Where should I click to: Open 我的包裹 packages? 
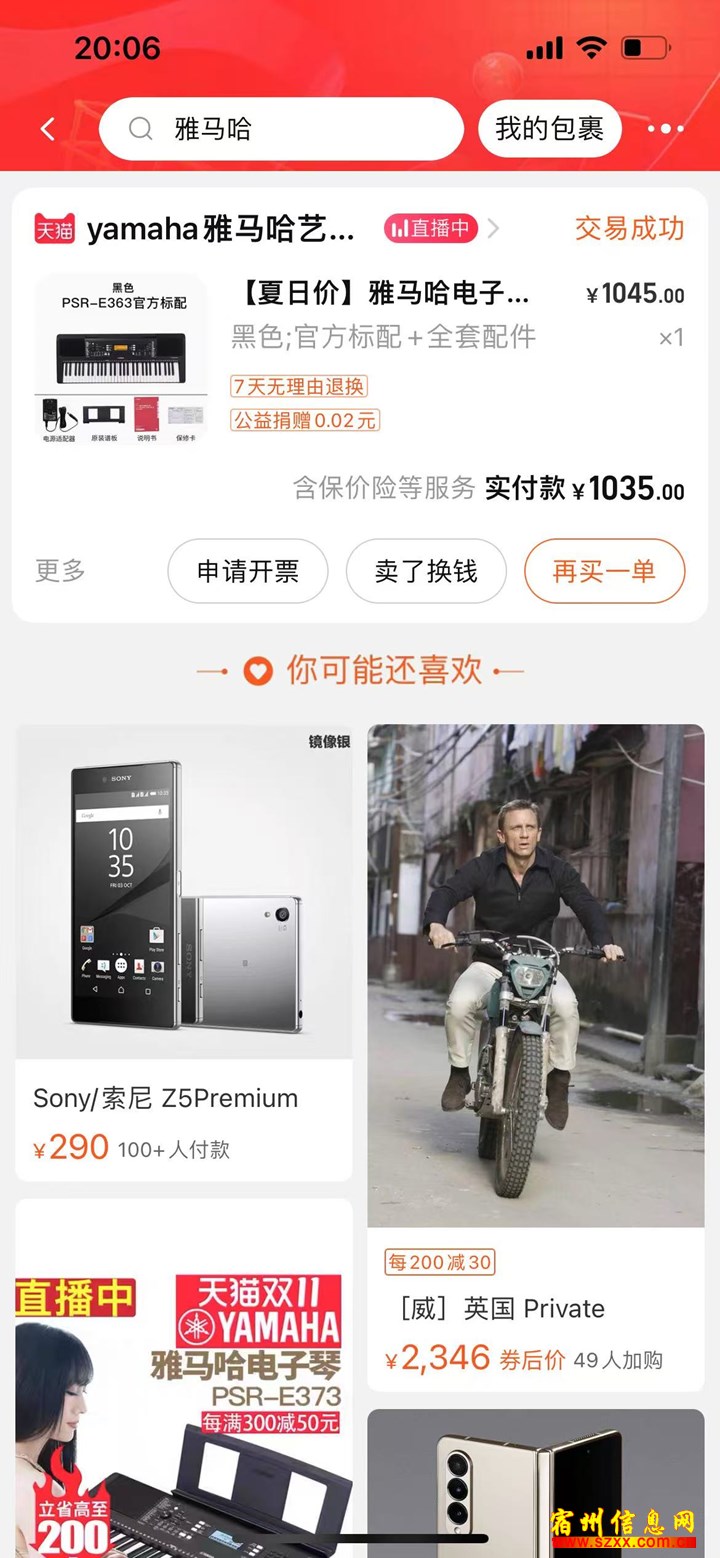pyautogui.click(x=549, y=129)
